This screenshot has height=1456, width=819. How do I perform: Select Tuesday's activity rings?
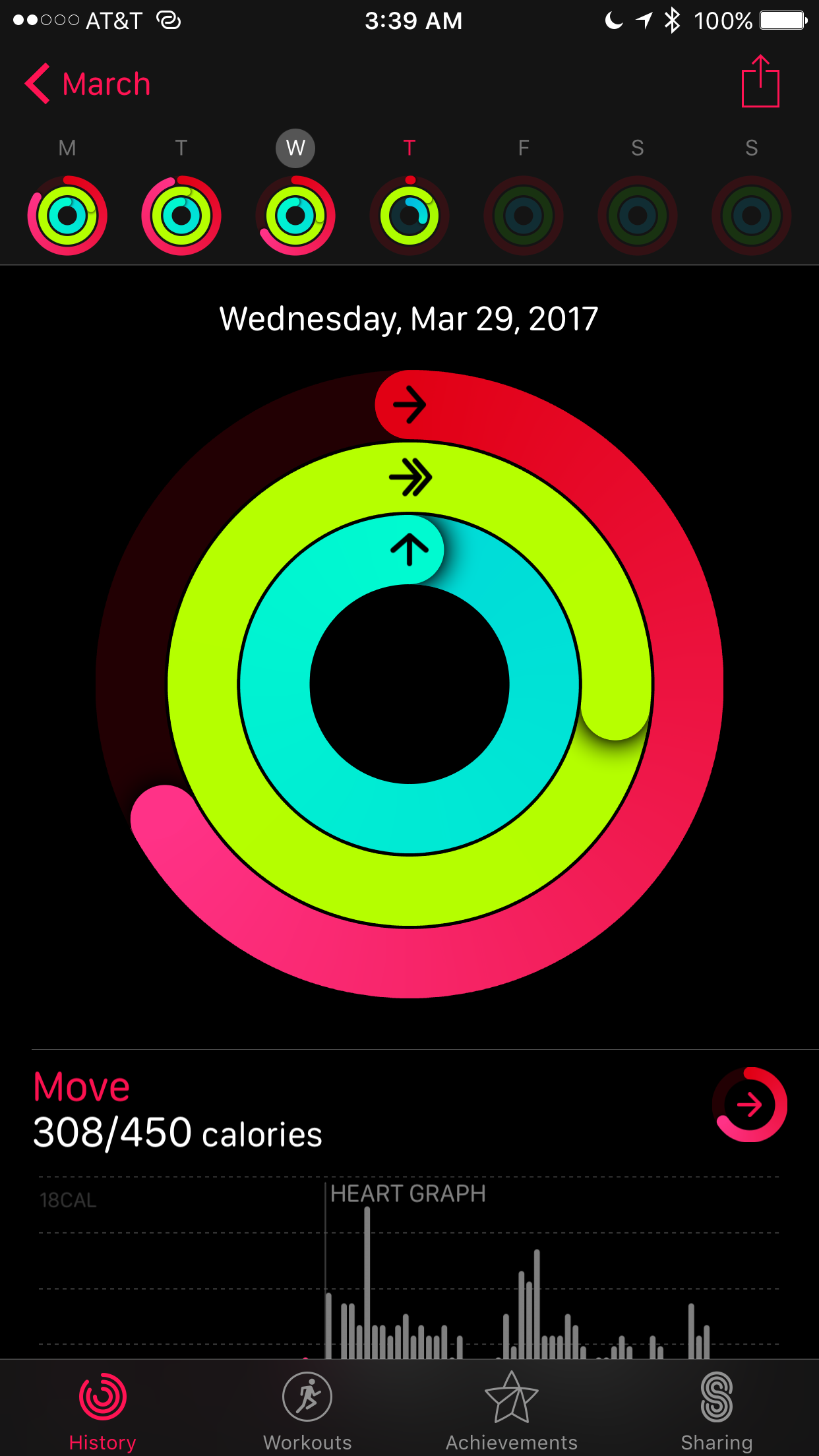click(x=181, y=215)
